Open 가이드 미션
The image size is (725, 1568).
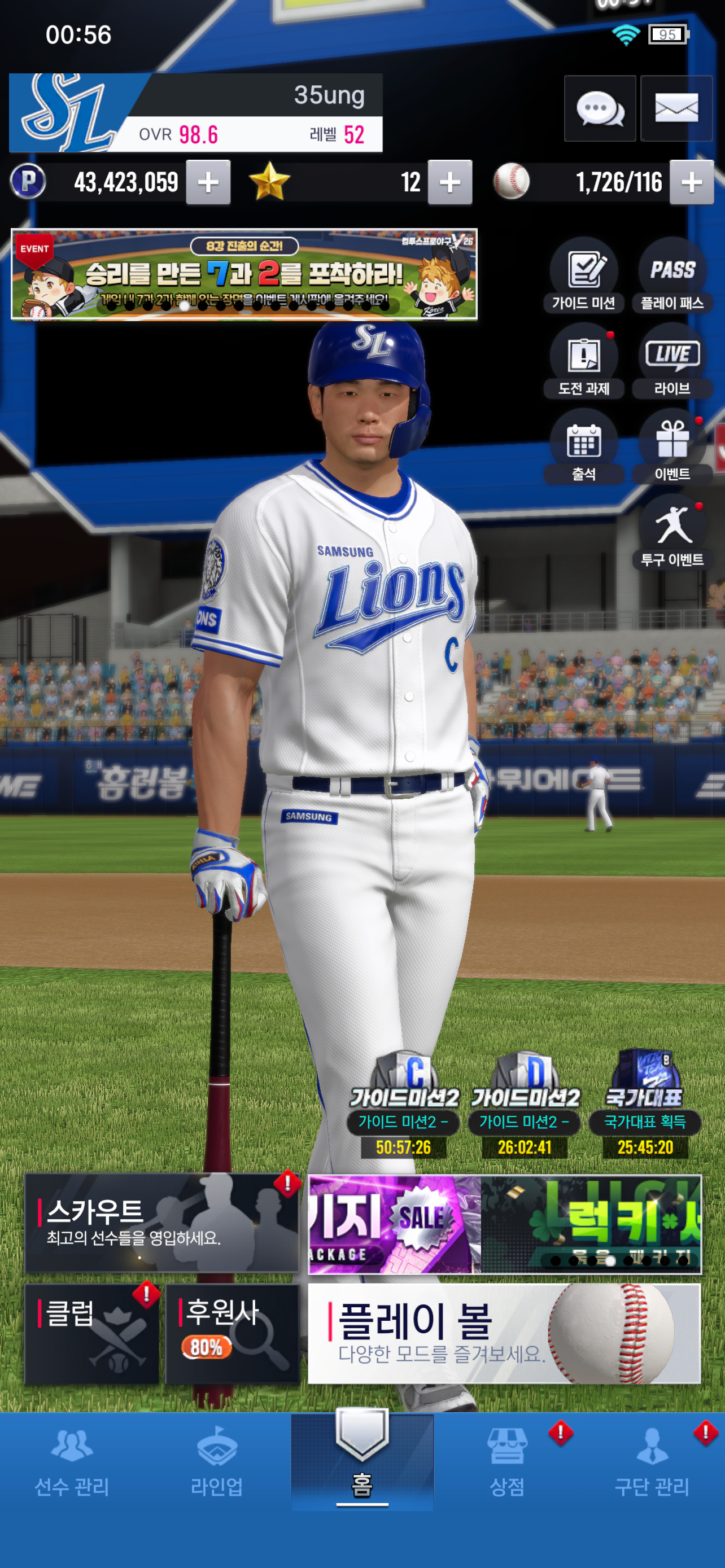(583, 276)
